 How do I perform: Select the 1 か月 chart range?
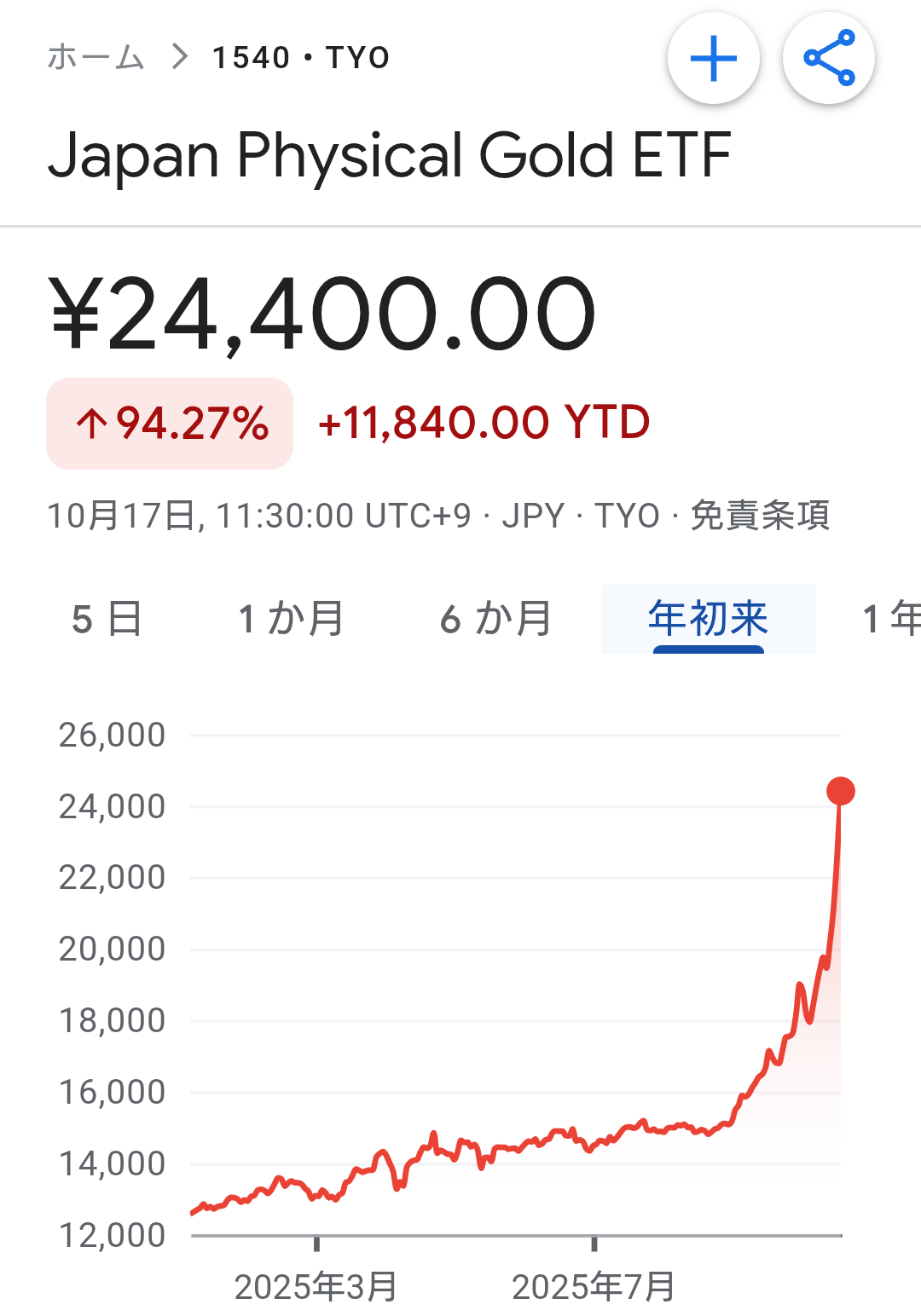[x=291, y=619]
